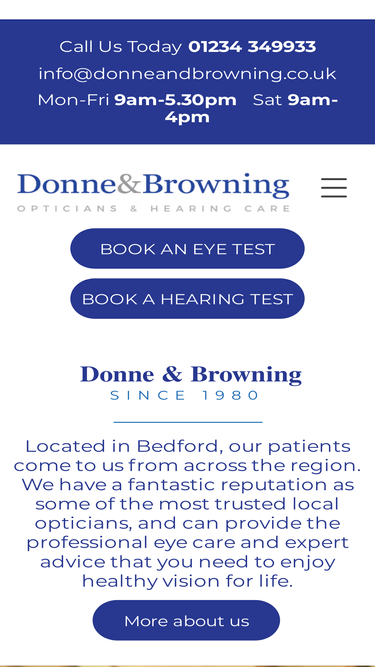This screenshot has width=375, height=667.
Task: Email info@donneandbrowning.co.uk
Action: pos(188,74)
